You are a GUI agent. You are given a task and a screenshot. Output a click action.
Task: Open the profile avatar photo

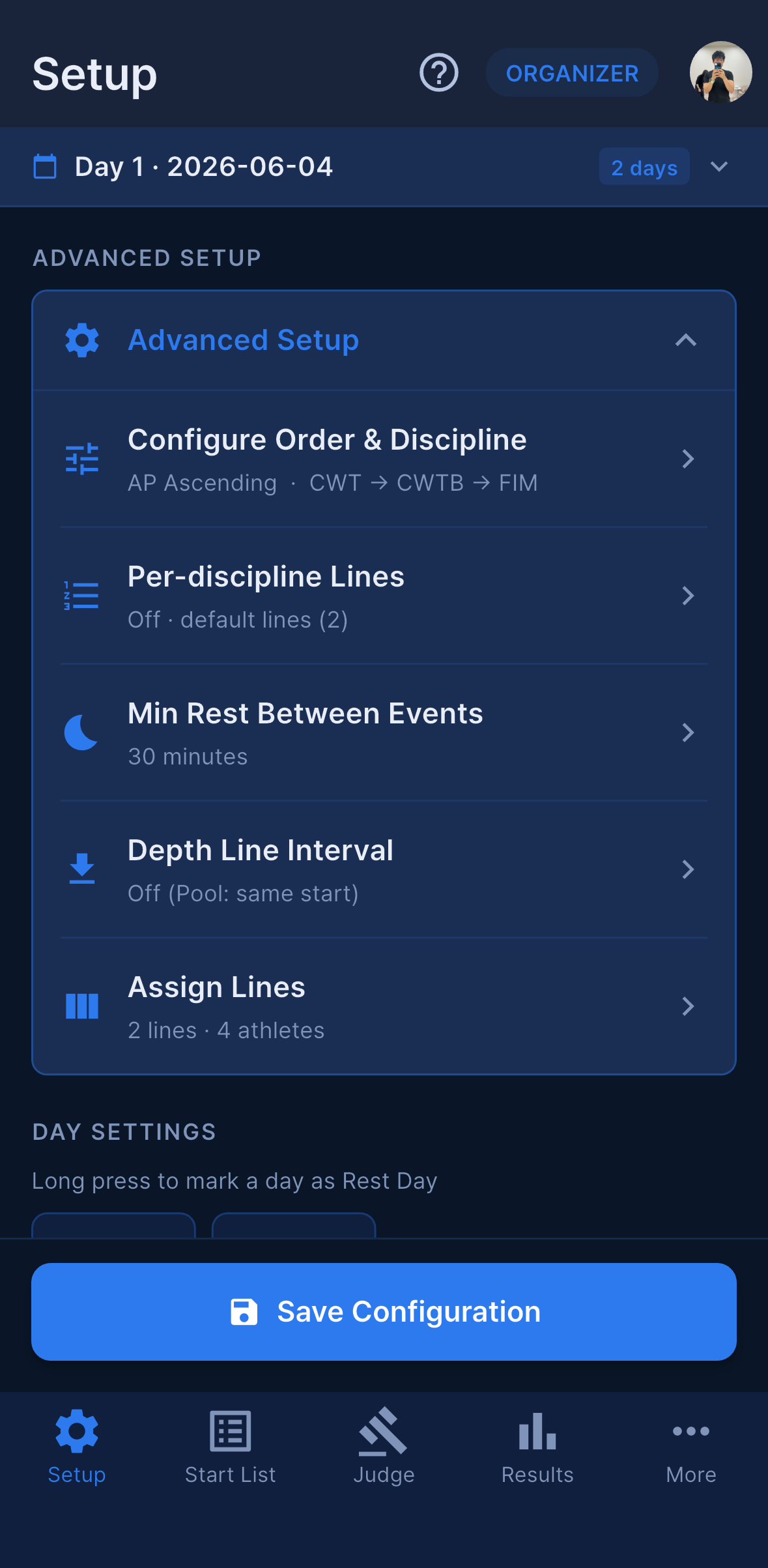point(721,72)
